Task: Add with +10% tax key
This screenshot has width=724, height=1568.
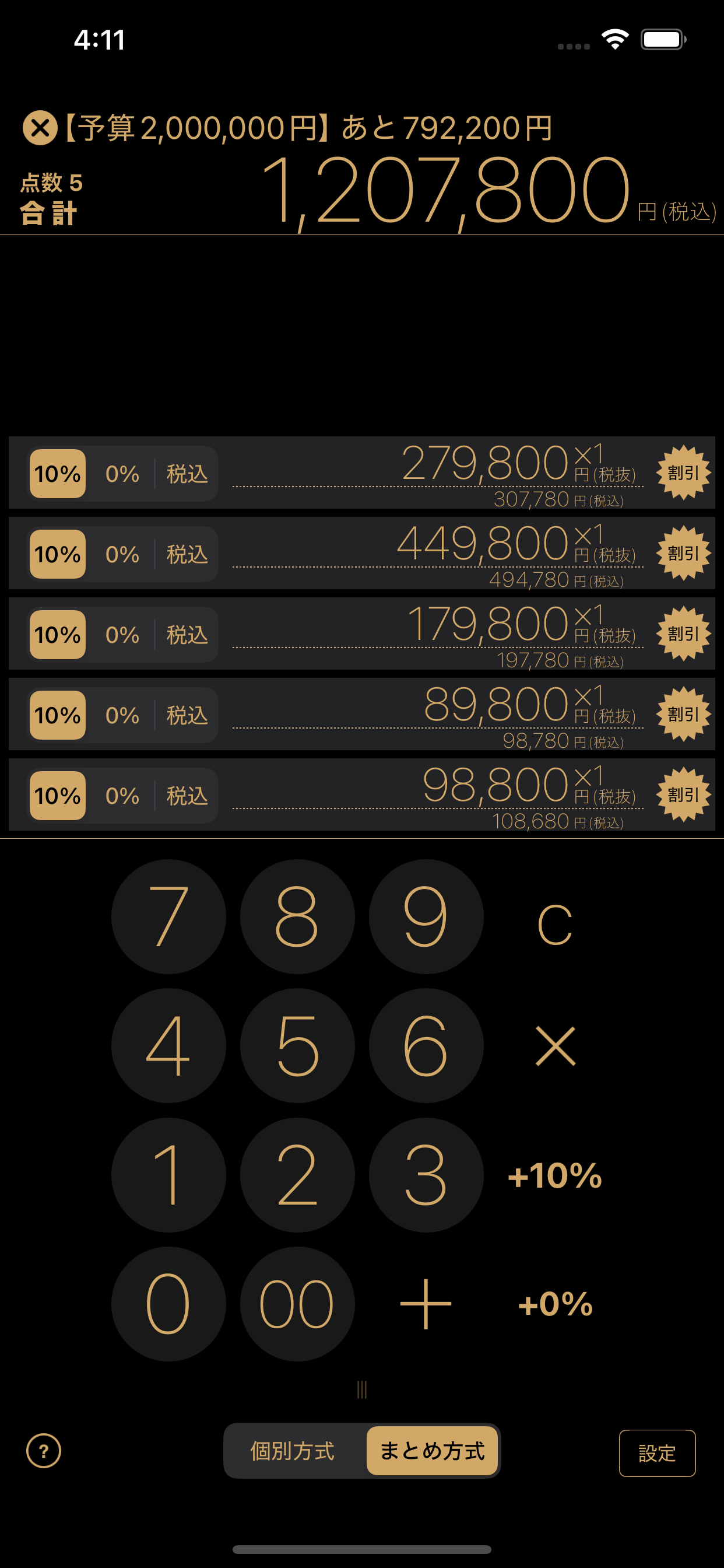Action: [555, 1175]
